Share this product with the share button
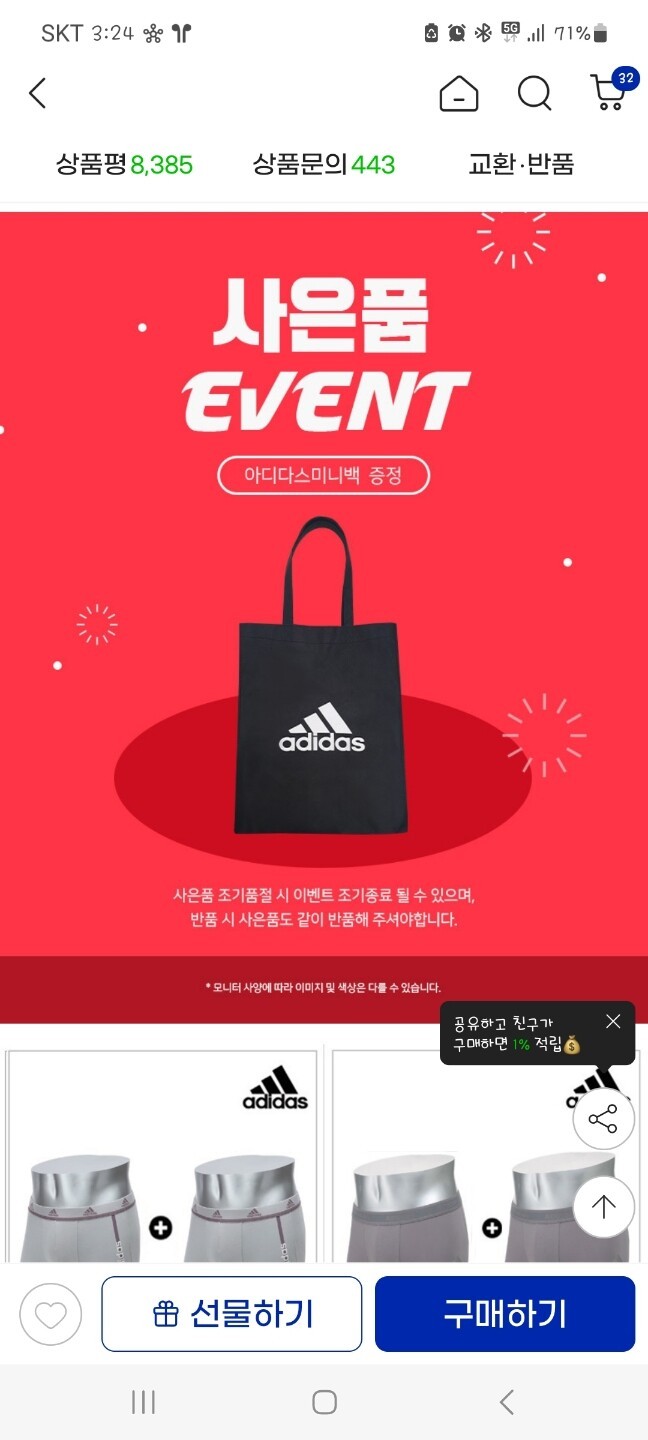The height and width of the screenshot is (1440, 648). point(603,1119)
